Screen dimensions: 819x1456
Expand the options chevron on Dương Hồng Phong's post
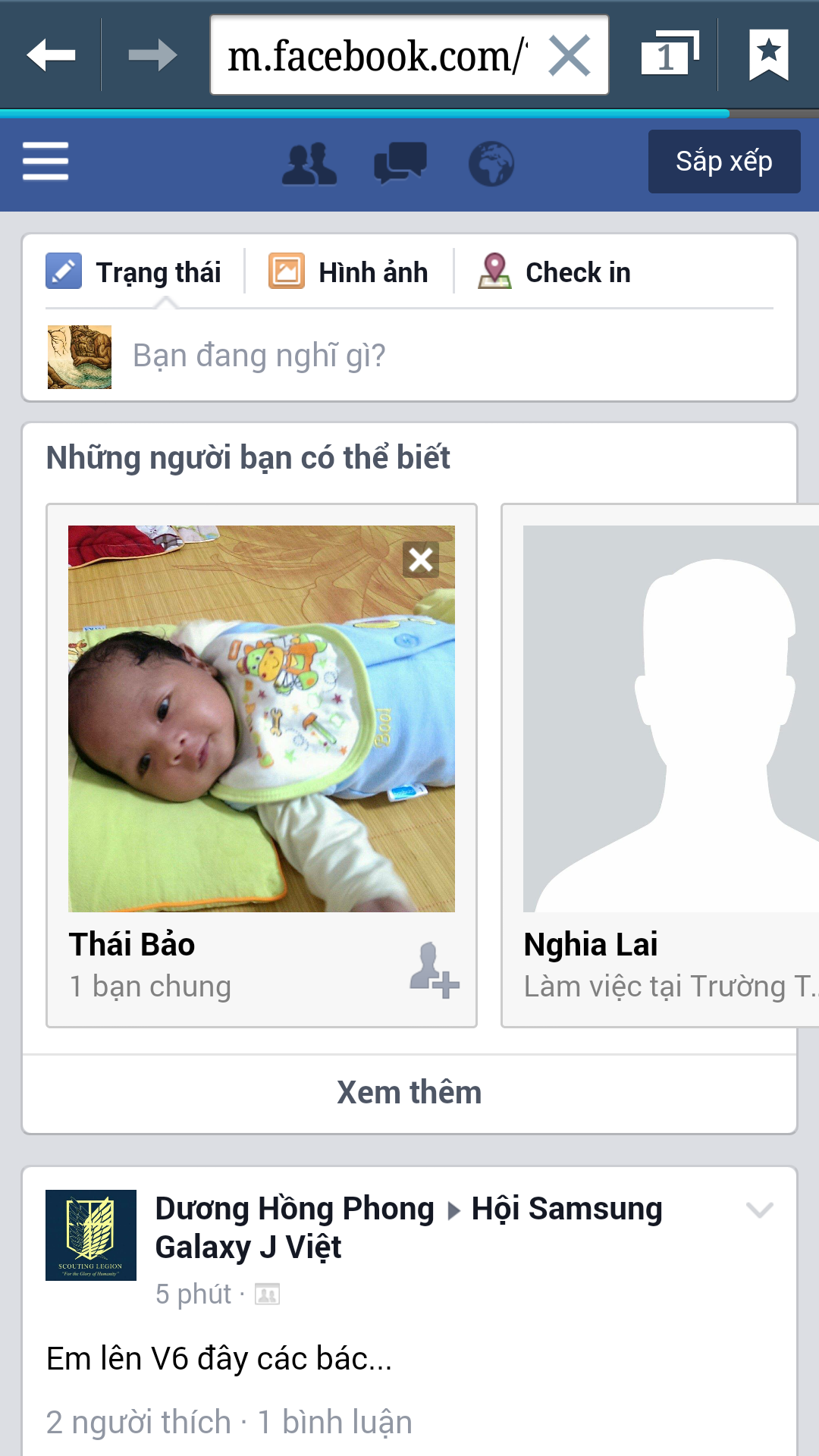point(760,1210)
